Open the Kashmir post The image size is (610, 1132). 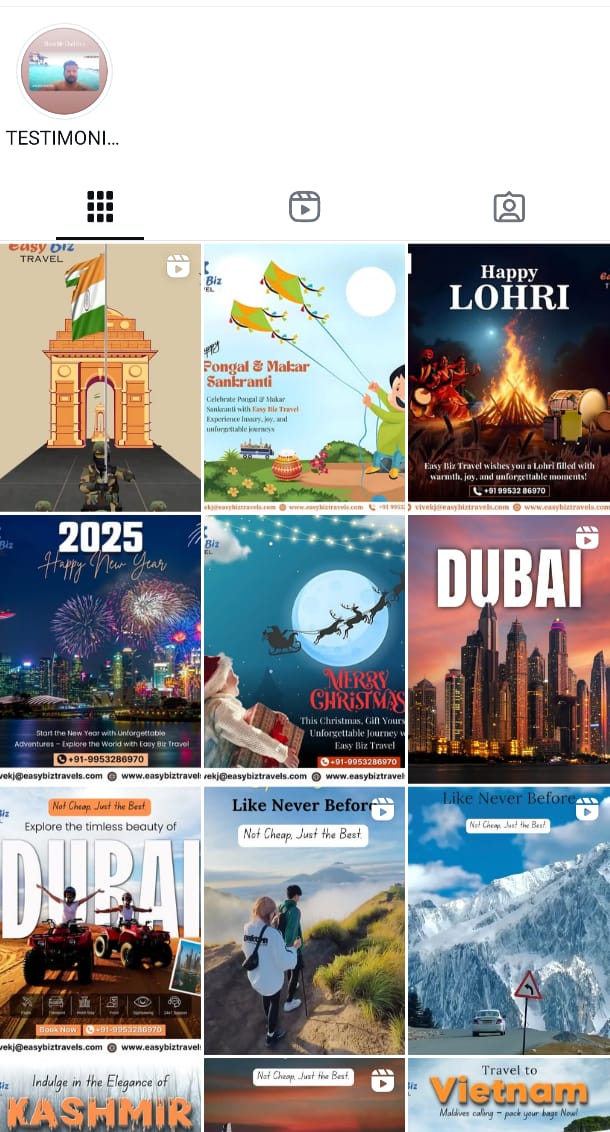(100, 1095)
